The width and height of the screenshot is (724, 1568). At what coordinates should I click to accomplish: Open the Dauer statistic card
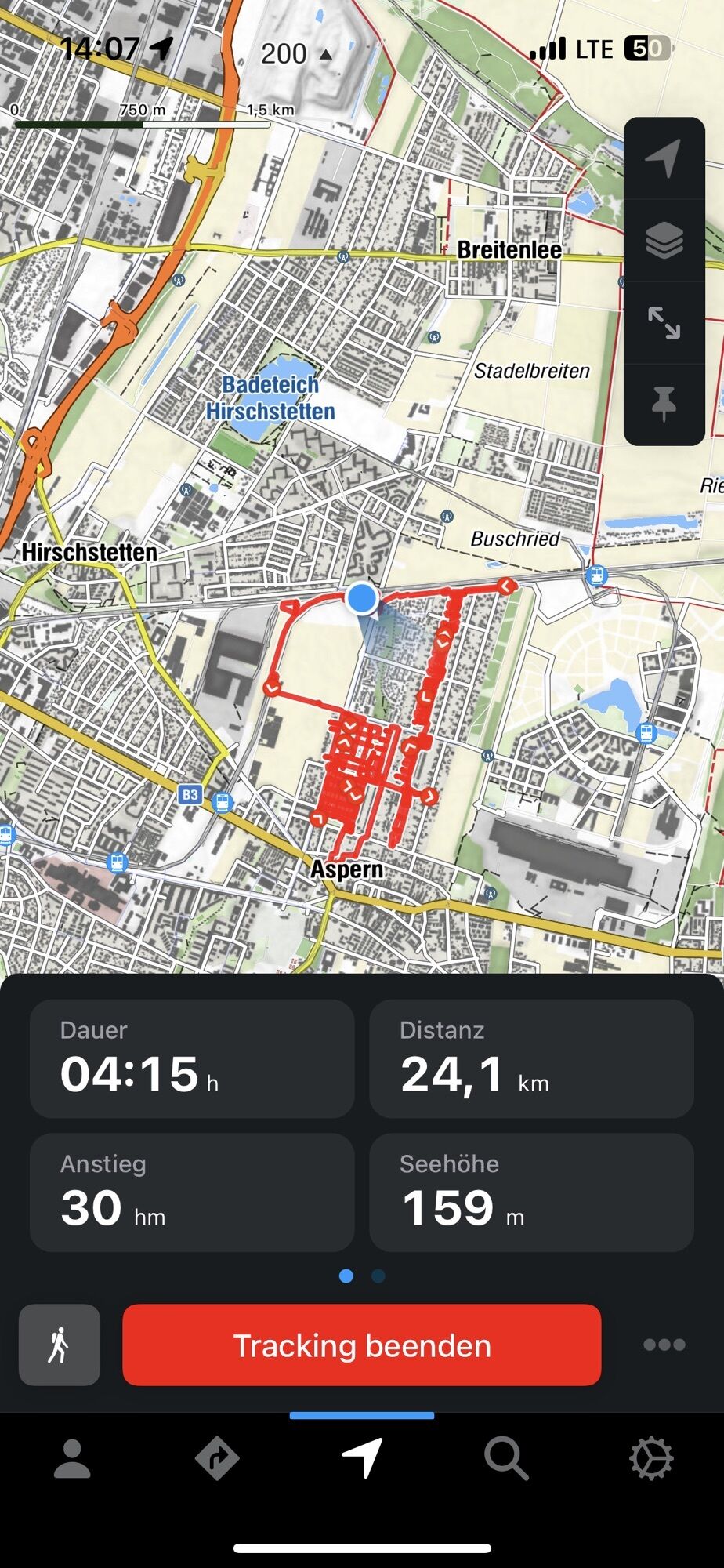192,1058
